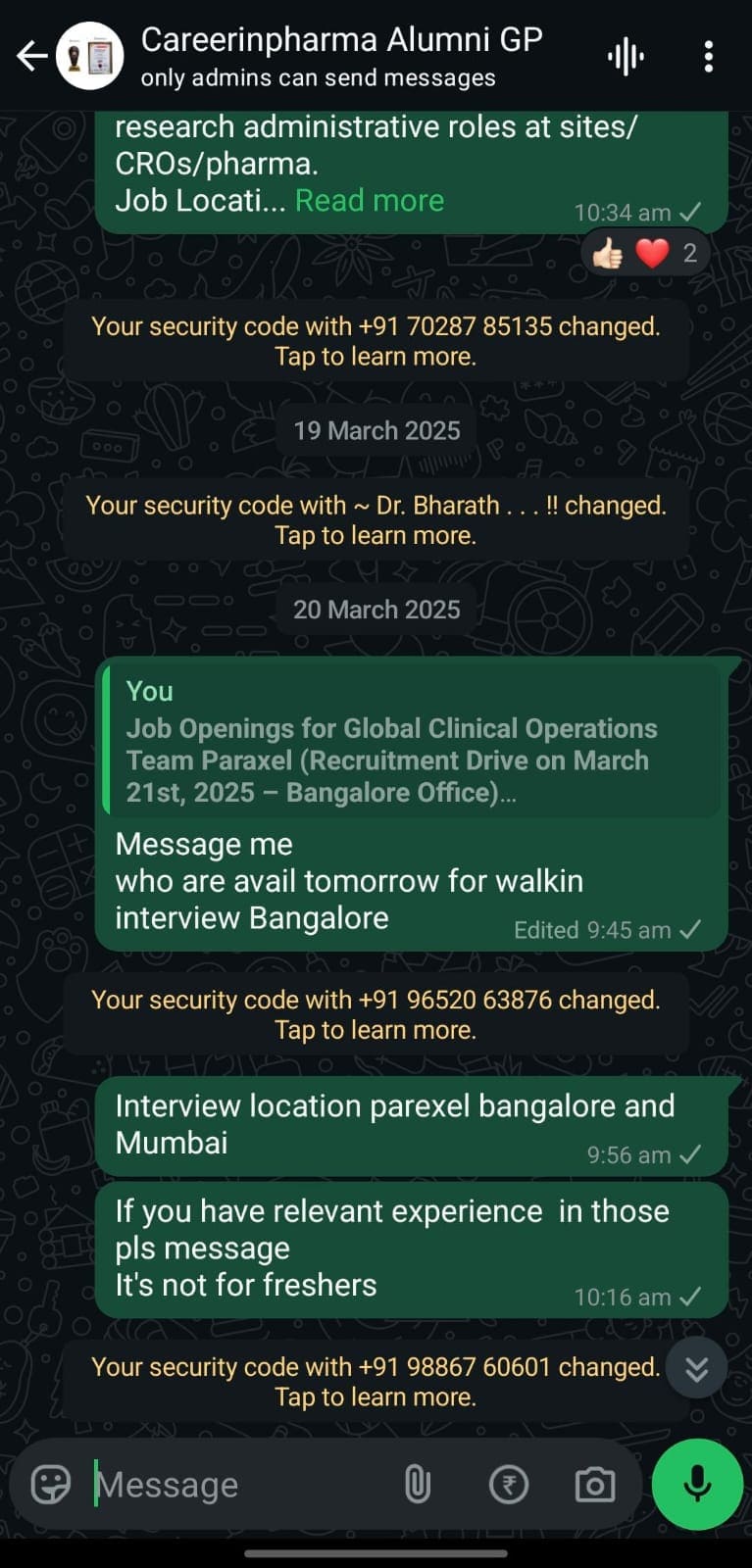Open the emoji picker
Image resolution: width=752 pixels, height=1568 pixels.
point(51,1485)
